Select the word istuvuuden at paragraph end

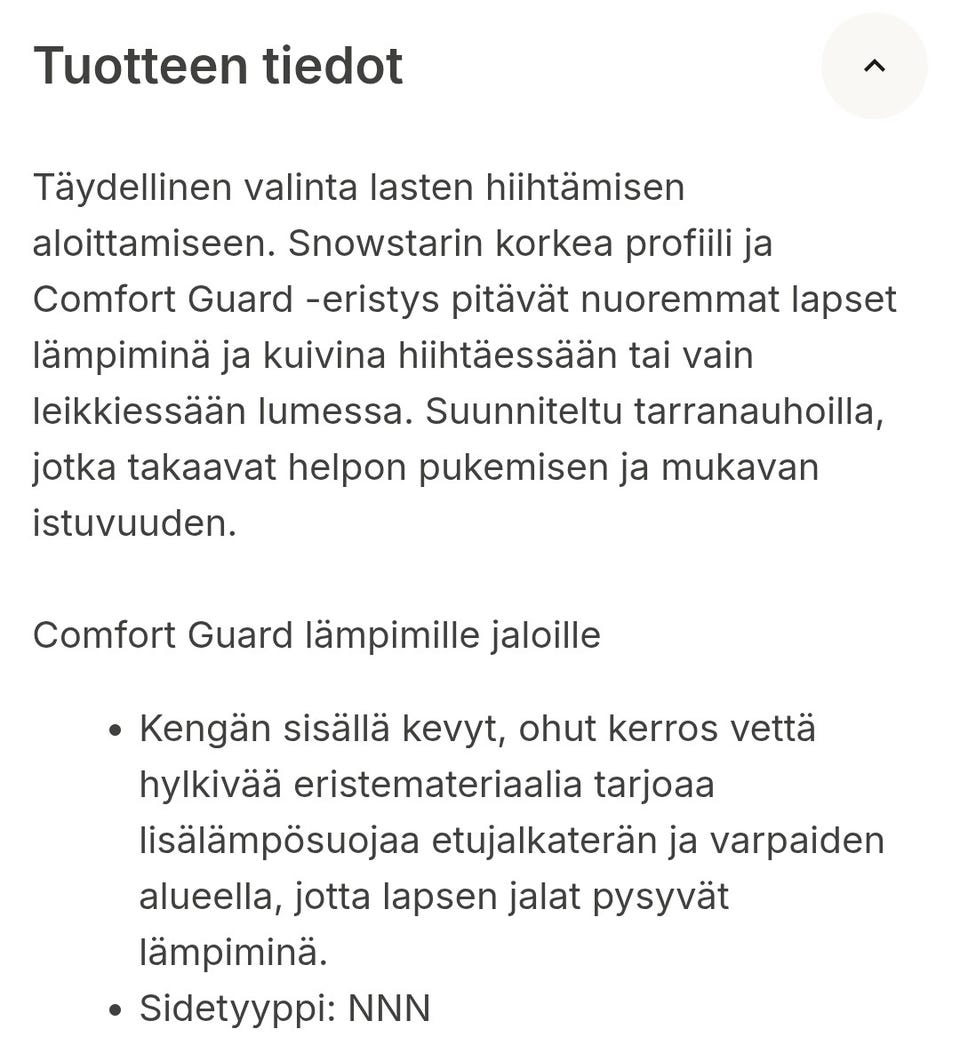pos(134,522)
